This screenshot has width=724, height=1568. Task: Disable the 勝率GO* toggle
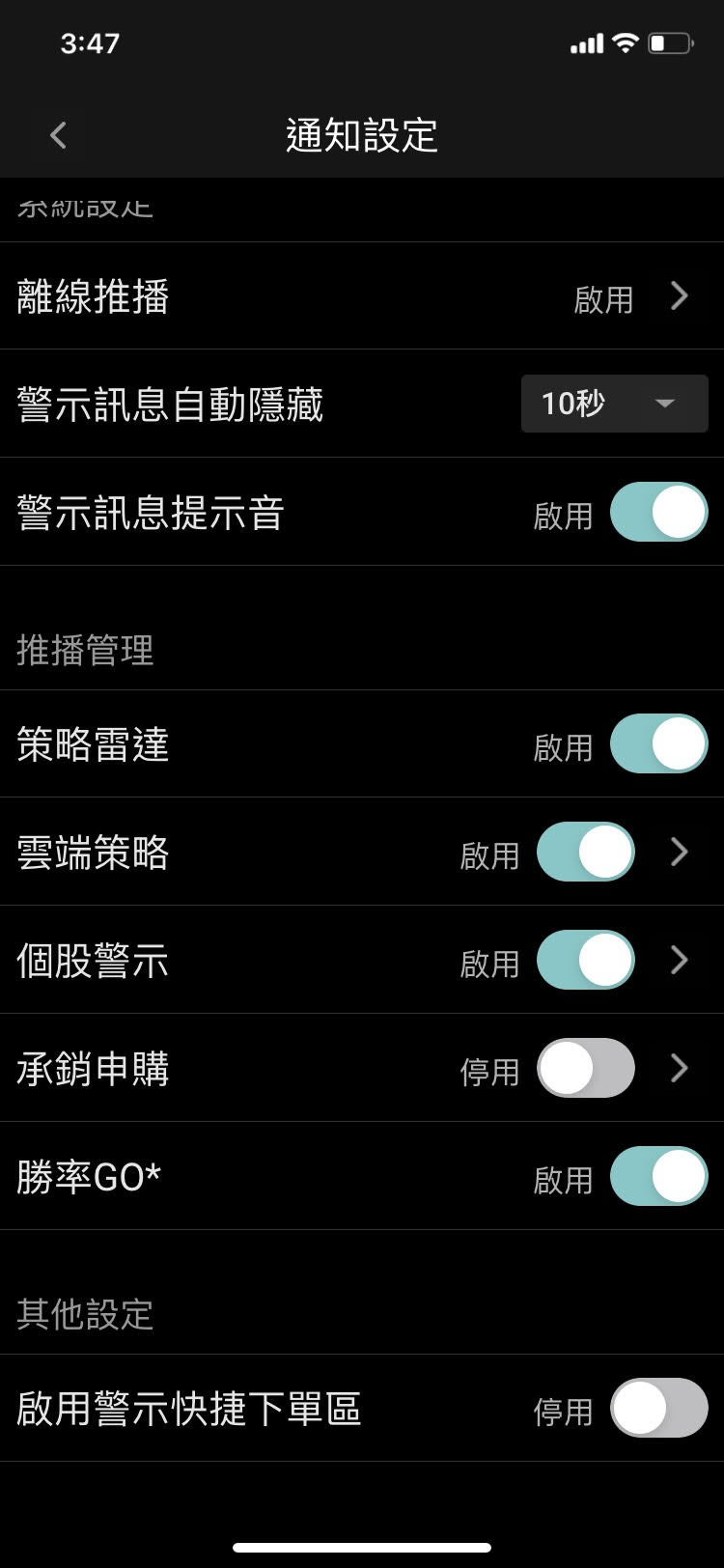tap(658, 1177)
